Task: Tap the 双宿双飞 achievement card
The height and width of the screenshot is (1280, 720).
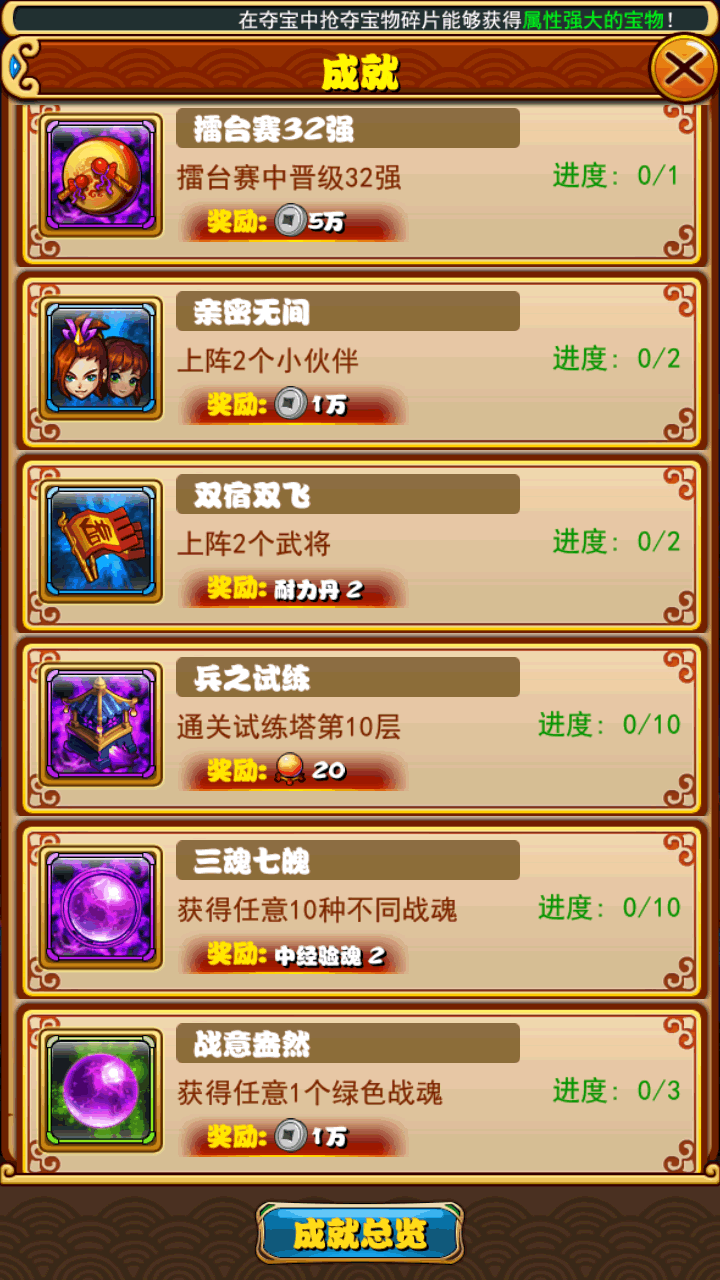Action: [x=360, y=543]
